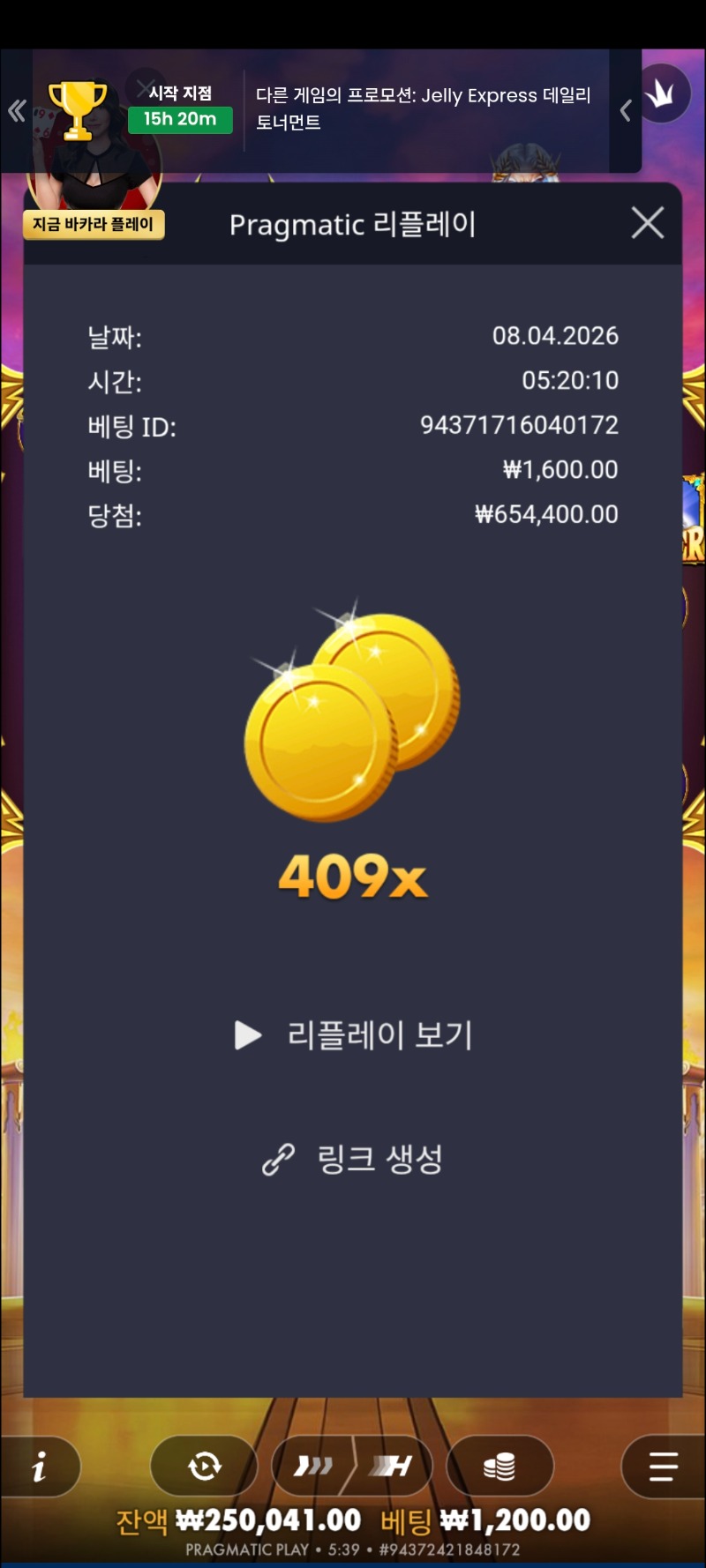Open the autoplay spin settings
Screen dimensions: 706x1568
[205, 1467]
